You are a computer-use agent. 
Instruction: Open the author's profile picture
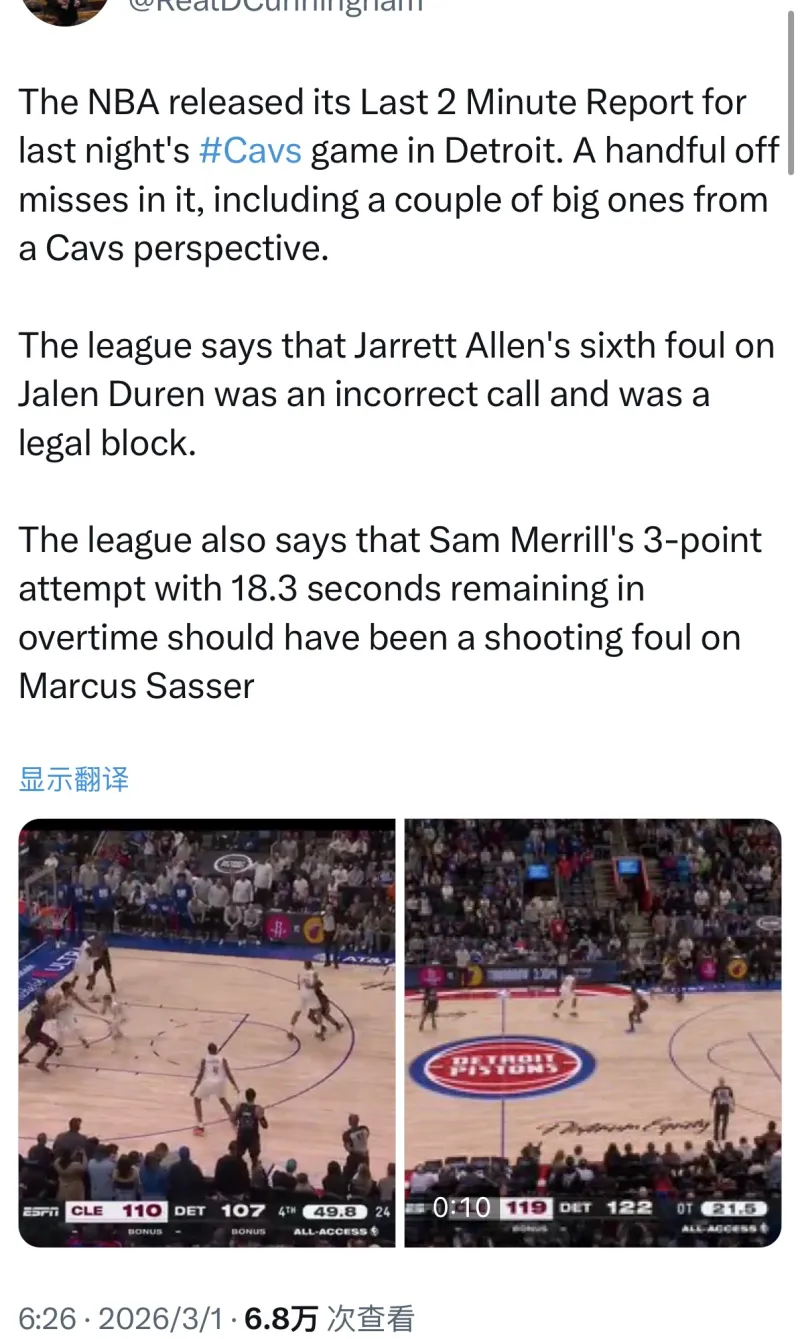pyautogui.click(x=64, y=8)
